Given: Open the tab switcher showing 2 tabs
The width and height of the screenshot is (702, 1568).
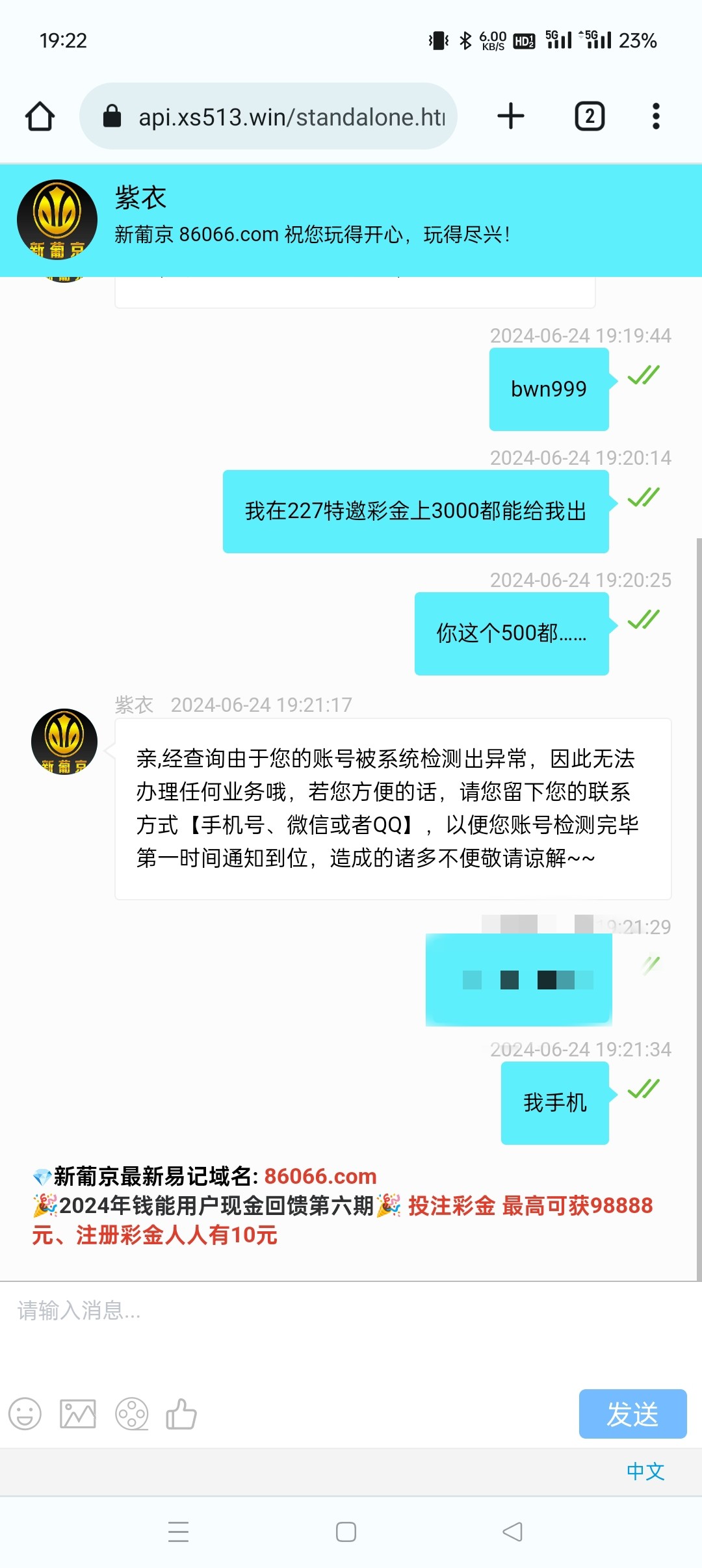Looking at the screenshot, I should pyautogui.click(x=589, y=116).
